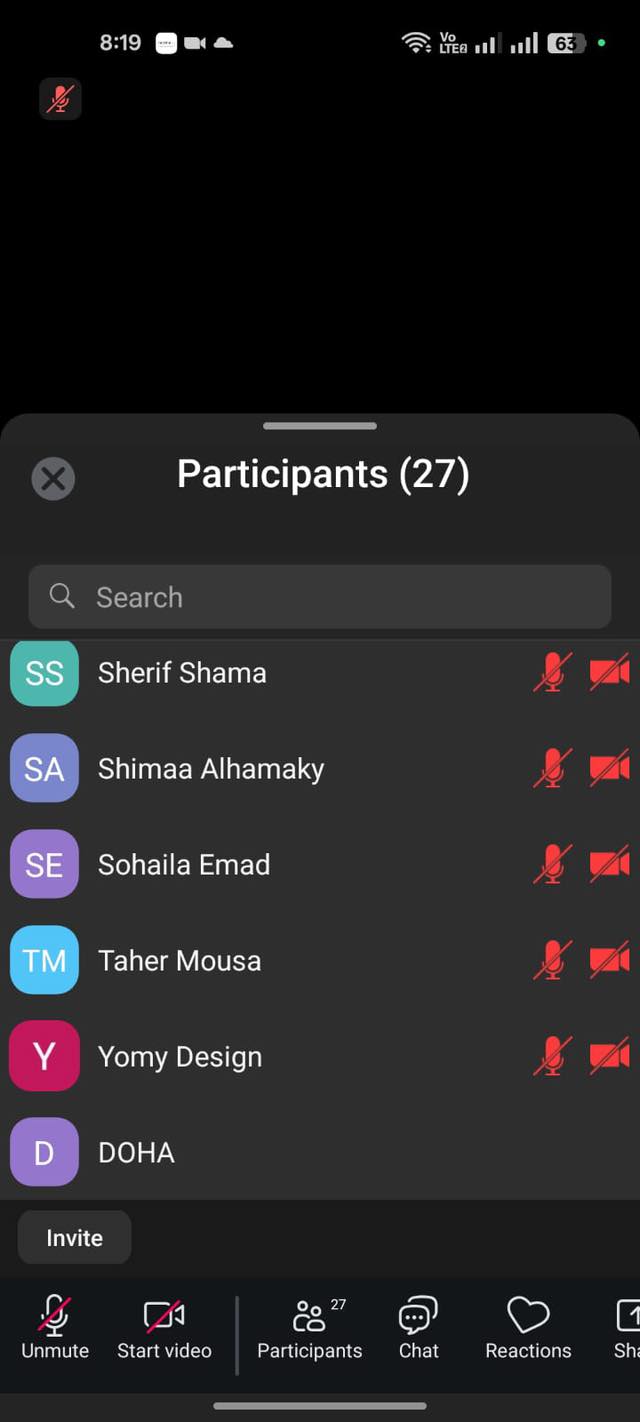640x1422 pixels.
Task: Close the Participants panel
Action: click(x=54, y=479)
